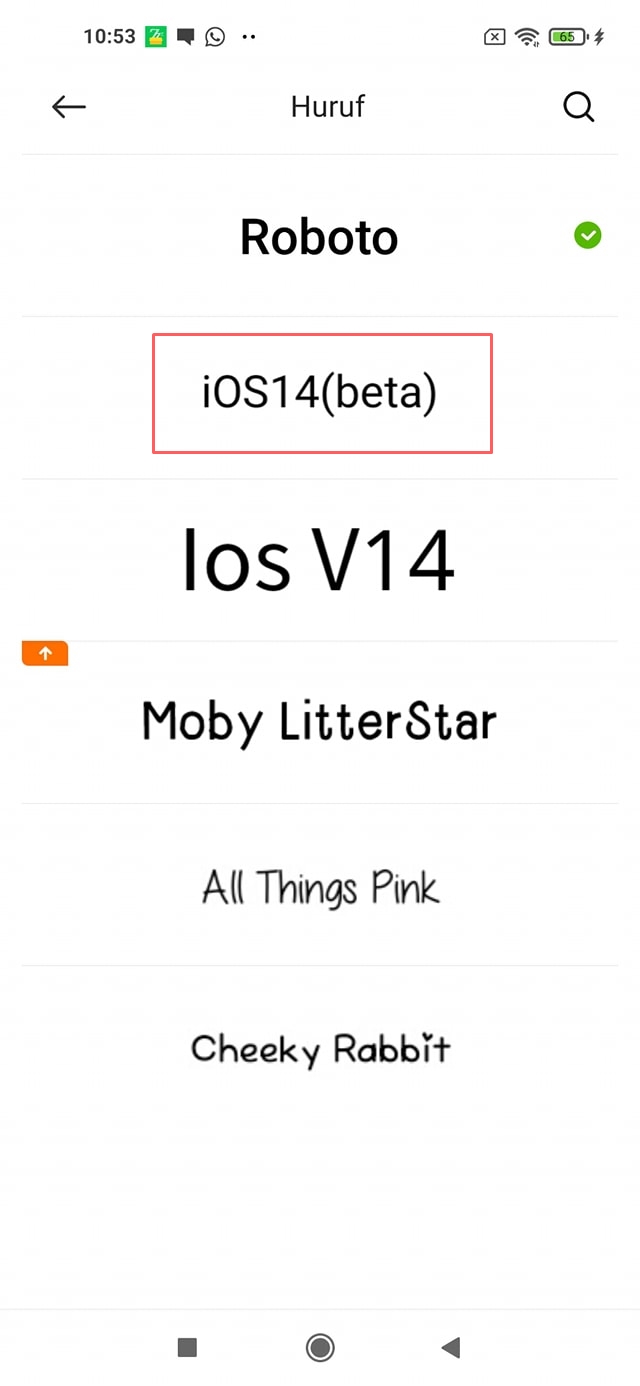
Task: Open the All Things Pink font
Action: coord(320,886)
